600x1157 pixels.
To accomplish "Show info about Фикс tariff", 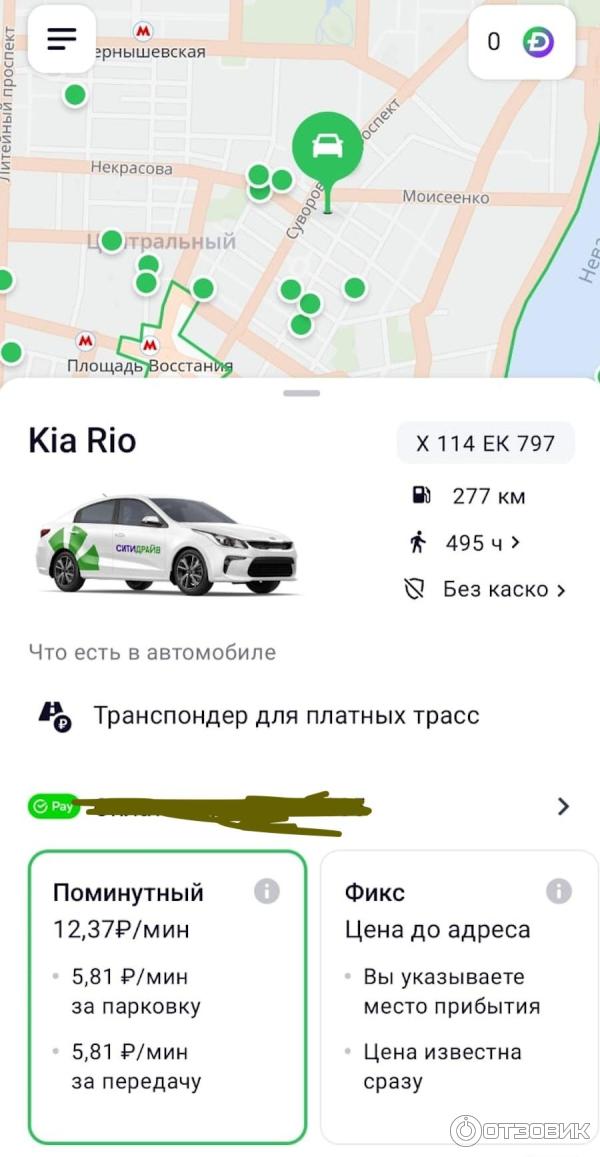I will pos(558,891).
